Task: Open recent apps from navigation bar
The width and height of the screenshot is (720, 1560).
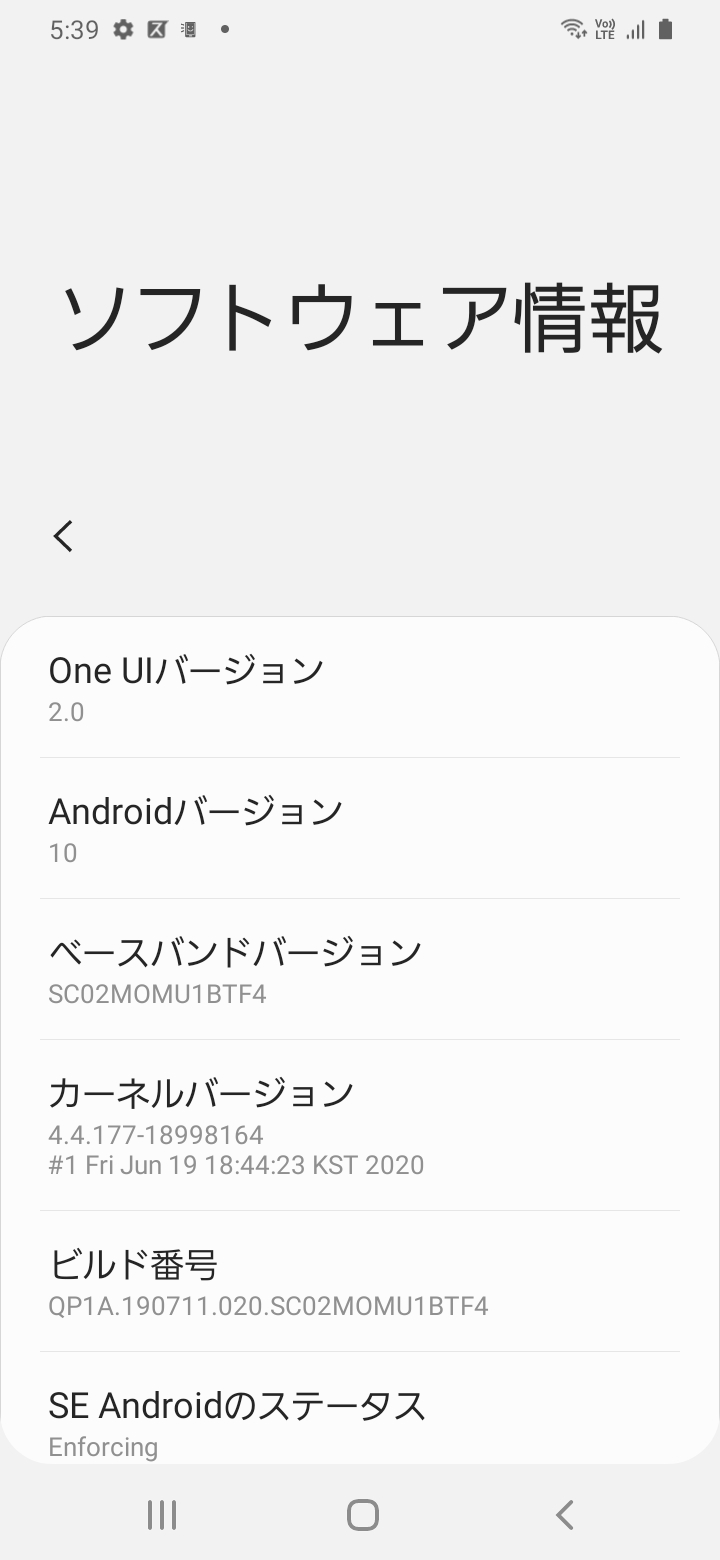Action: (162, 1515)
